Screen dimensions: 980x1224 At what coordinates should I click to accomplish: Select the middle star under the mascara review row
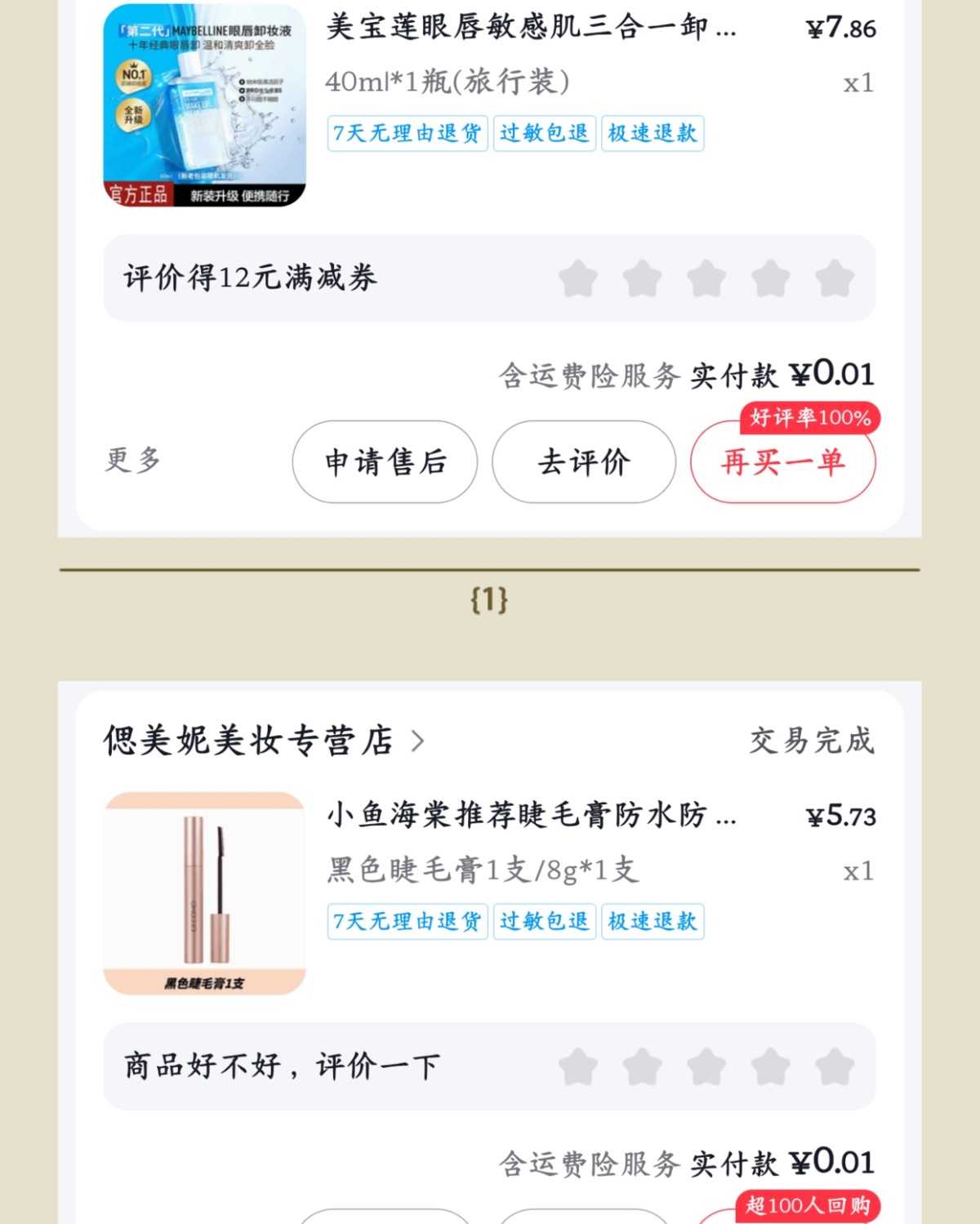point(706,1066)
